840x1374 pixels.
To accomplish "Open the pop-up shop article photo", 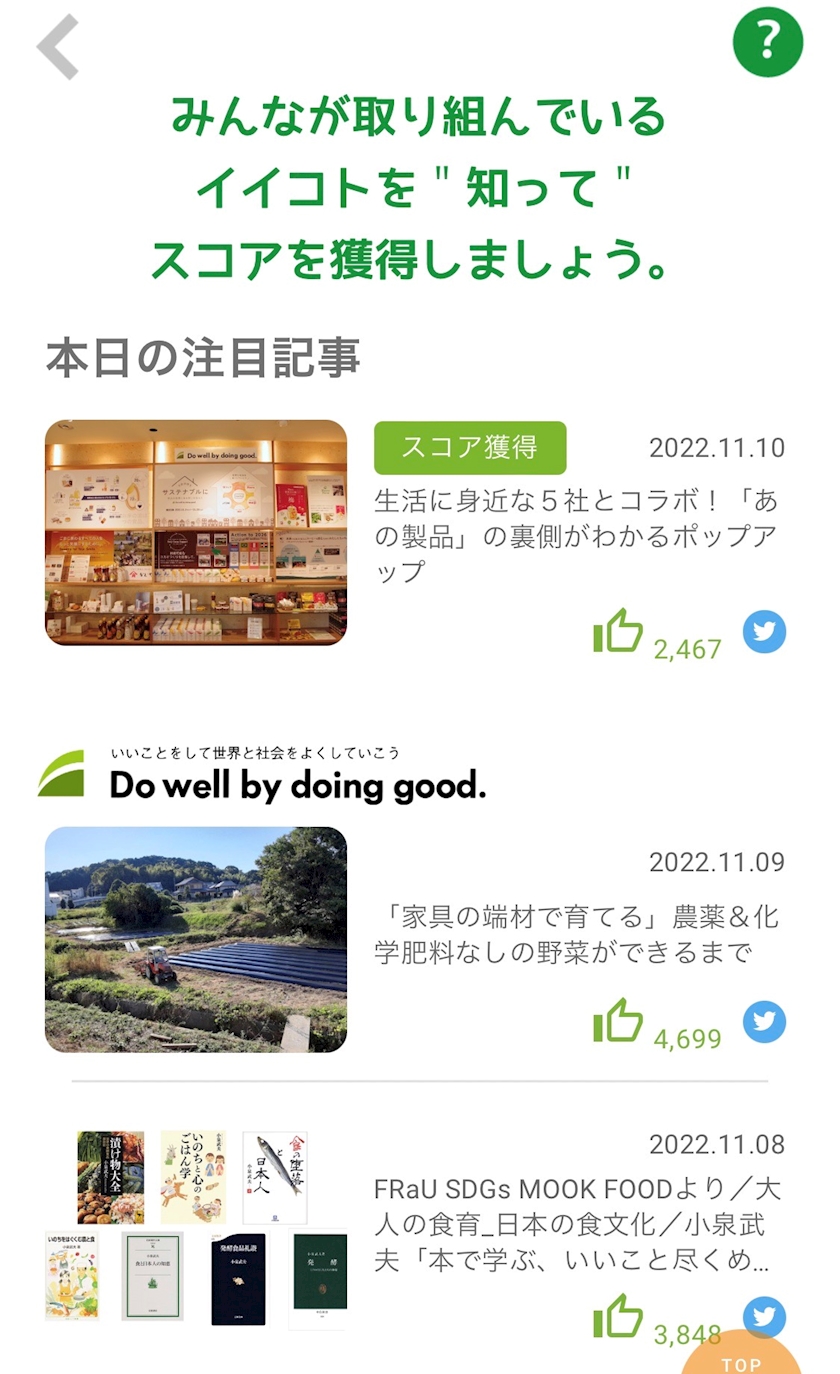I will pyautogui.click(x=196, y=532).
